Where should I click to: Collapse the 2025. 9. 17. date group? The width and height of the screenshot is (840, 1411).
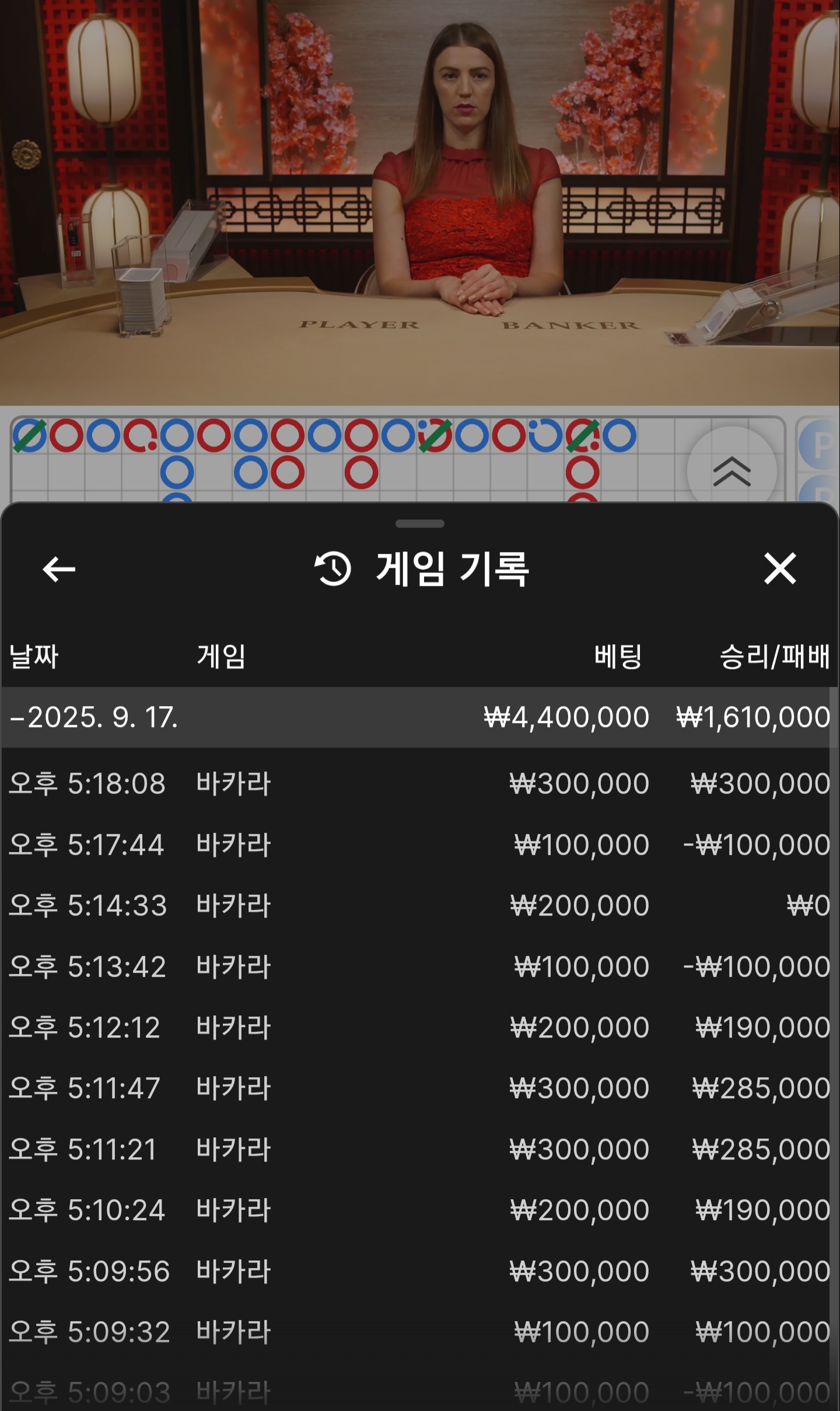93,717
